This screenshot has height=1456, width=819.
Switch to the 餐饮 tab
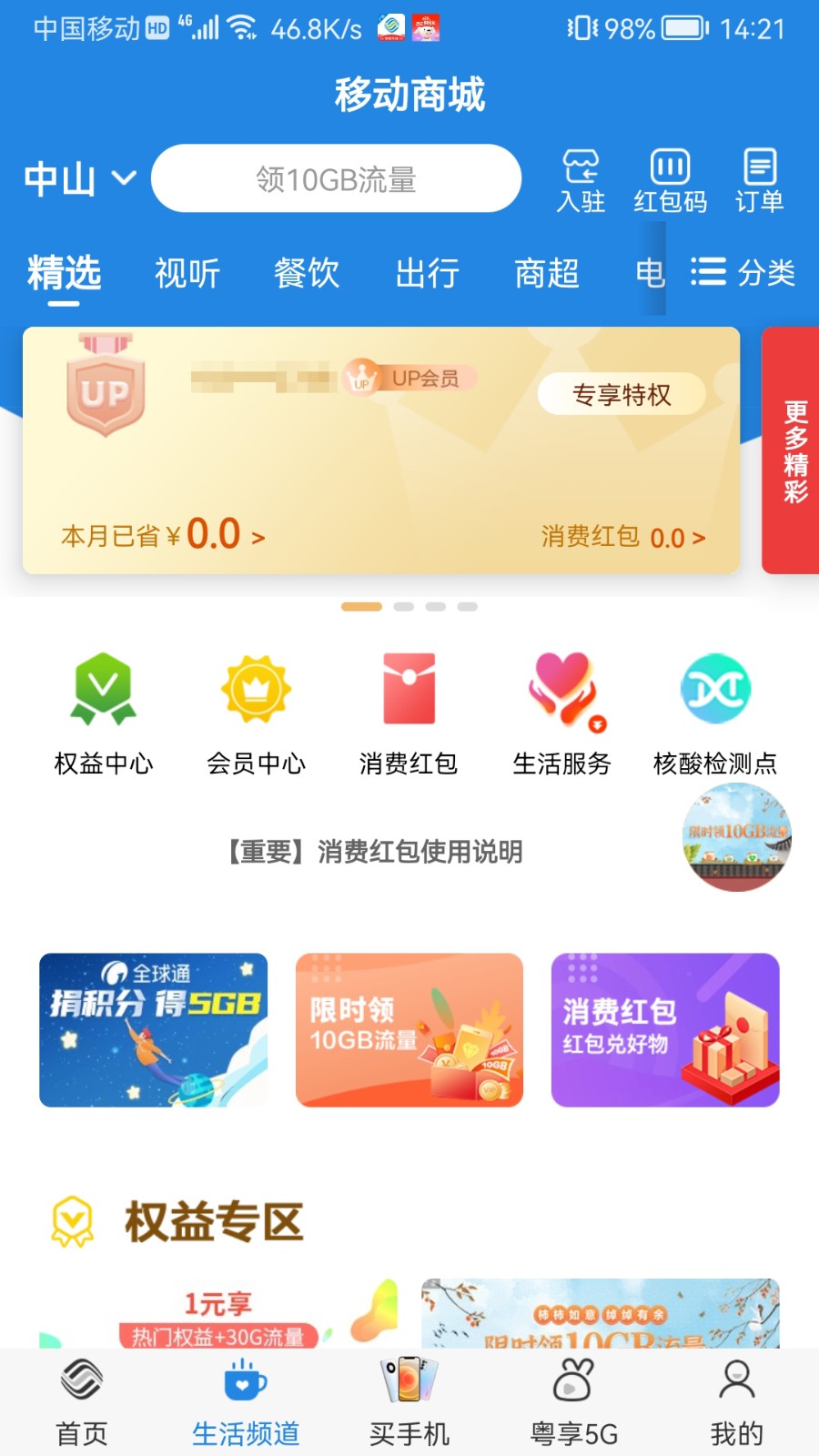tap(307, 273)
